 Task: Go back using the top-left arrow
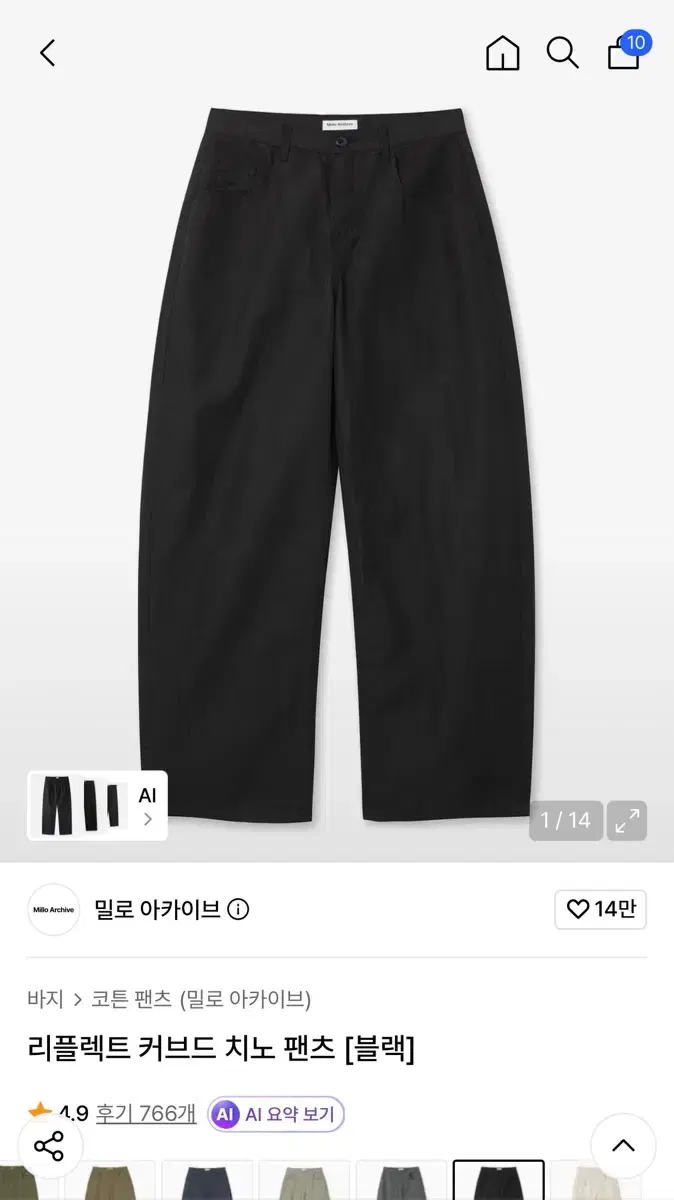[47, 52]
